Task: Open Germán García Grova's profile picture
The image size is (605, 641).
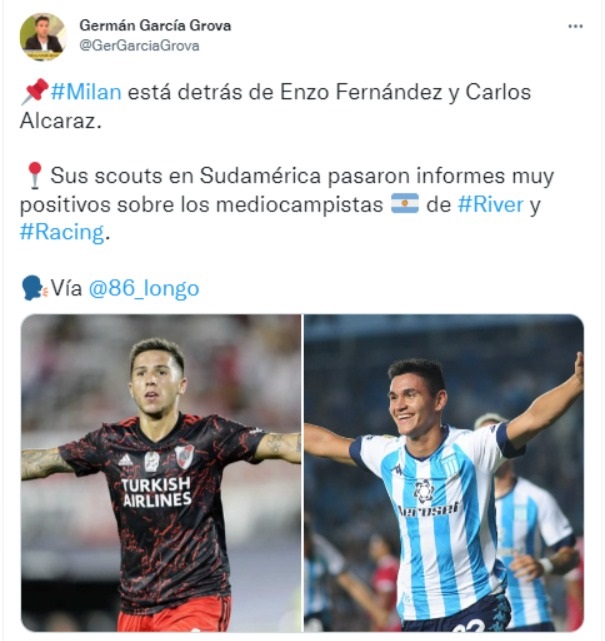Action: point(42,36)
